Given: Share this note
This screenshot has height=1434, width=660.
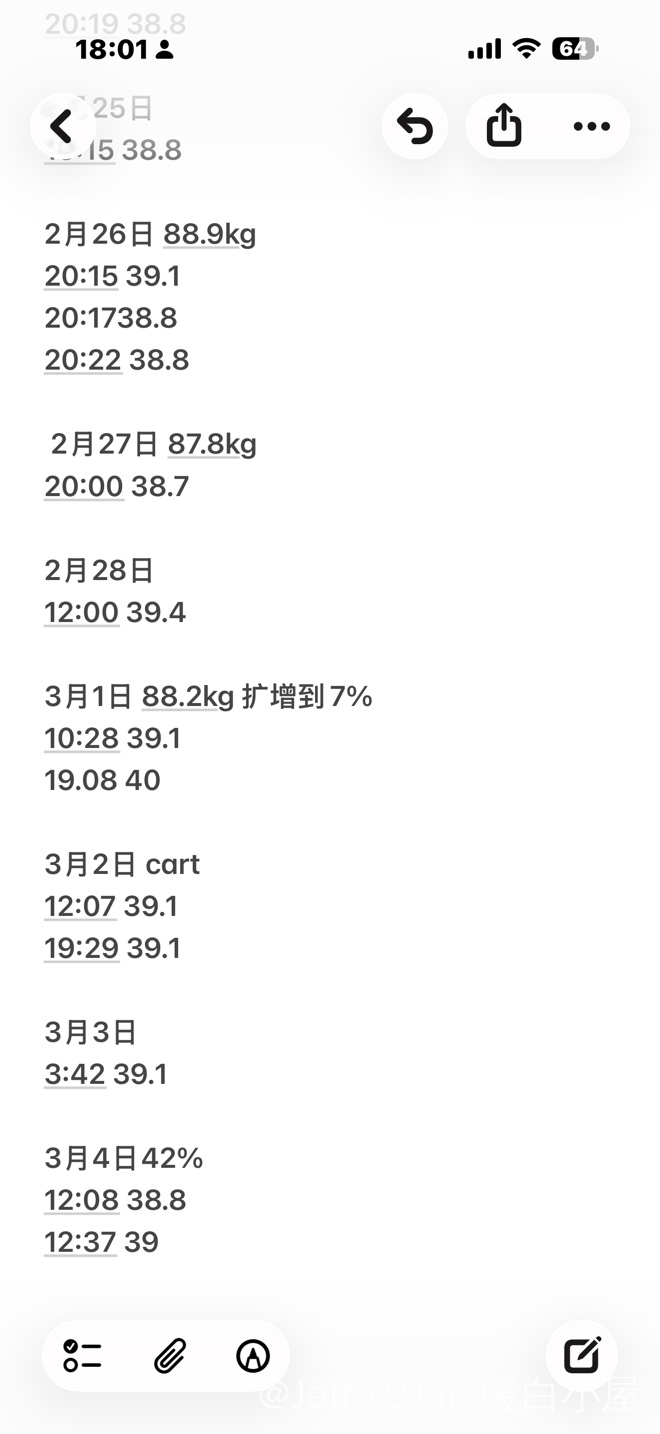Looking at the screenshot, I should pyautogui.click(x=504, y=126).
